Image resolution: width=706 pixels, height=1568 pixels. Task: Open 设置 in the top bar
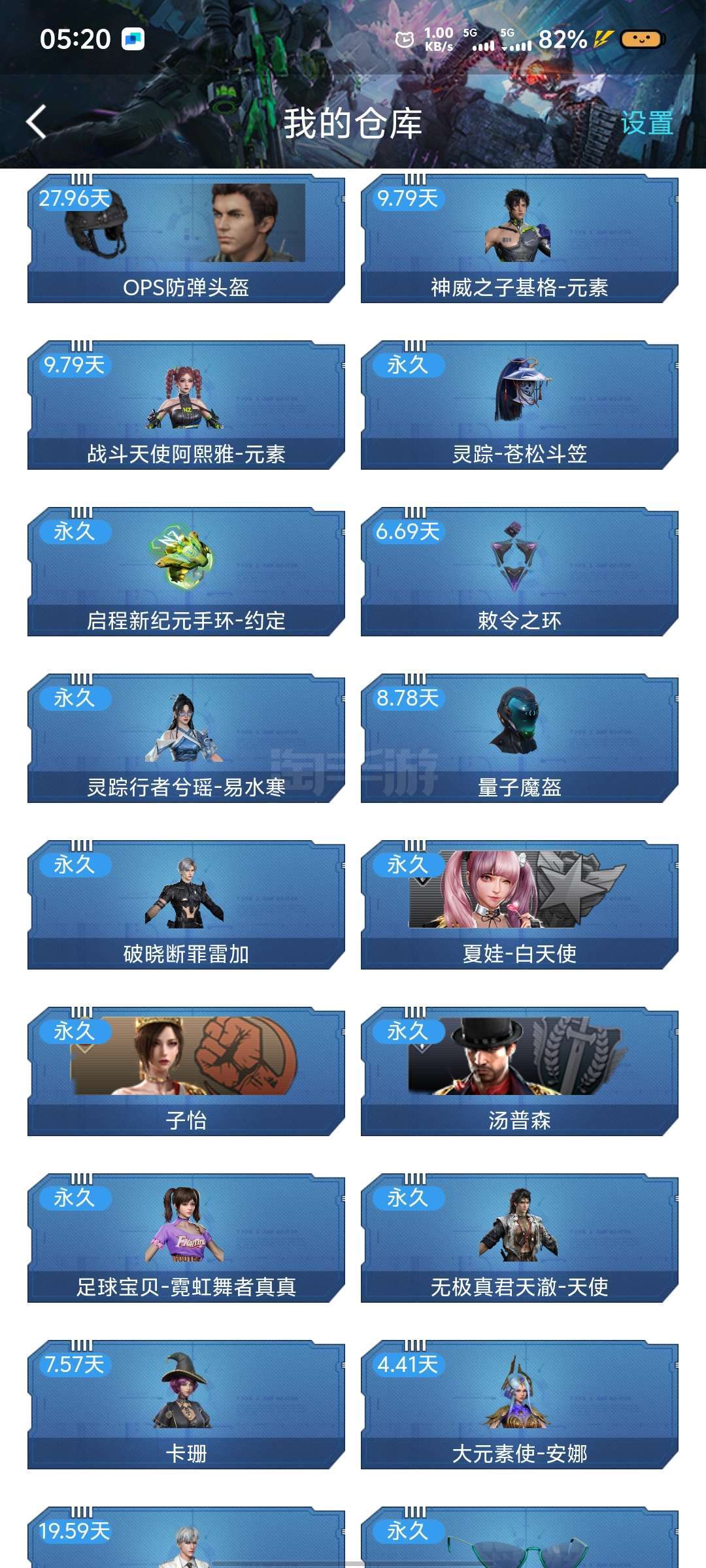click(646, 123)
